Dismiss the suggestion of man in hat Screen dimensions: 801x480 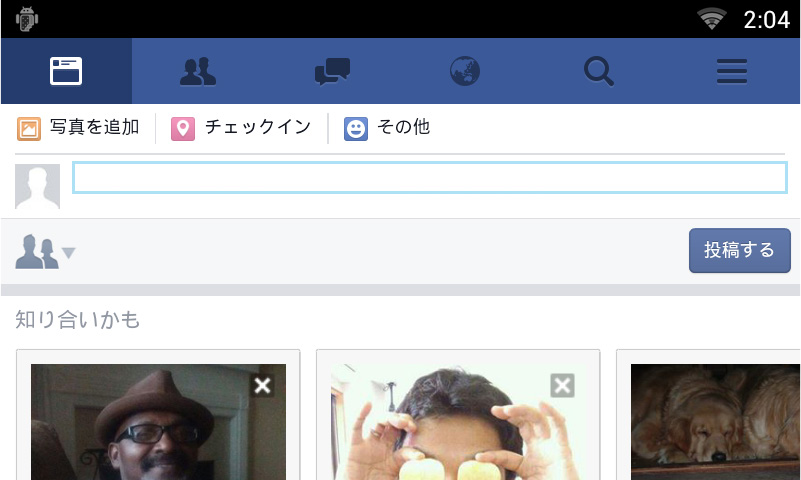(262, 386)
